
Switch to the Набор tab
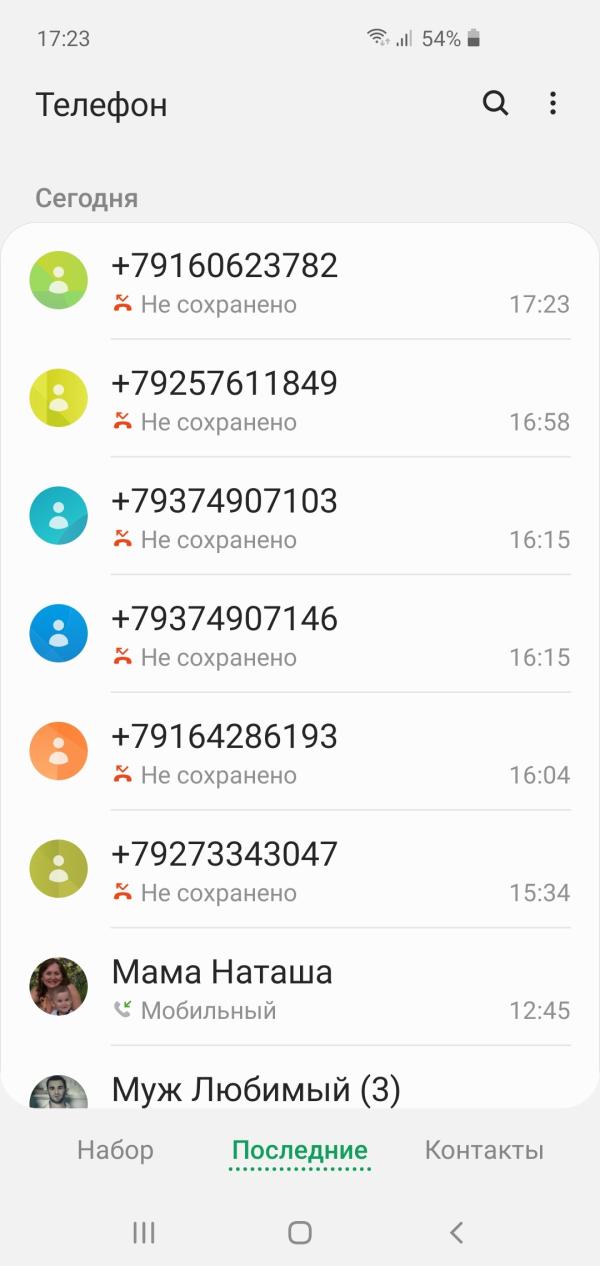pyautogui.click(x=115, y=1150)
